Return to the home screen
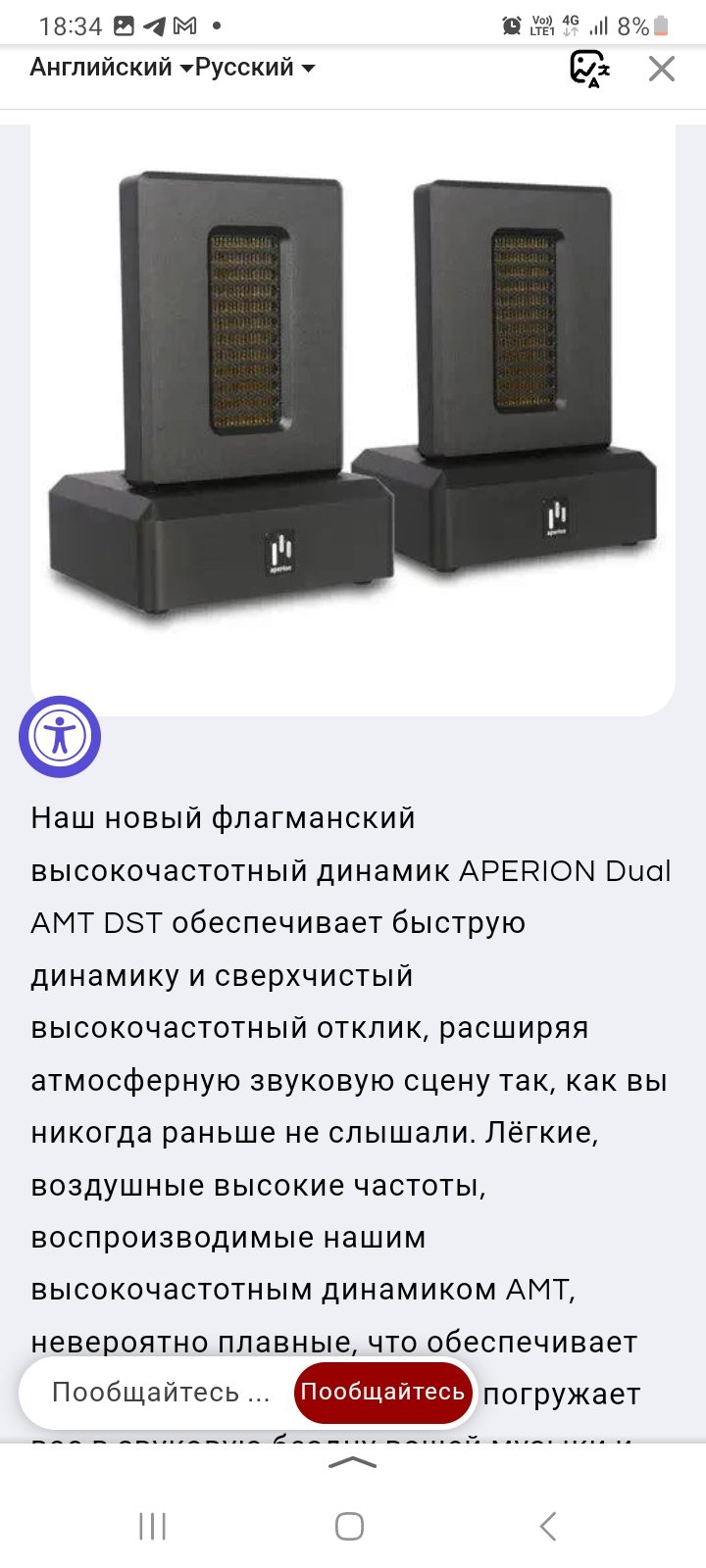This screenshot has height=1568, width=706. pos(350,1526)
